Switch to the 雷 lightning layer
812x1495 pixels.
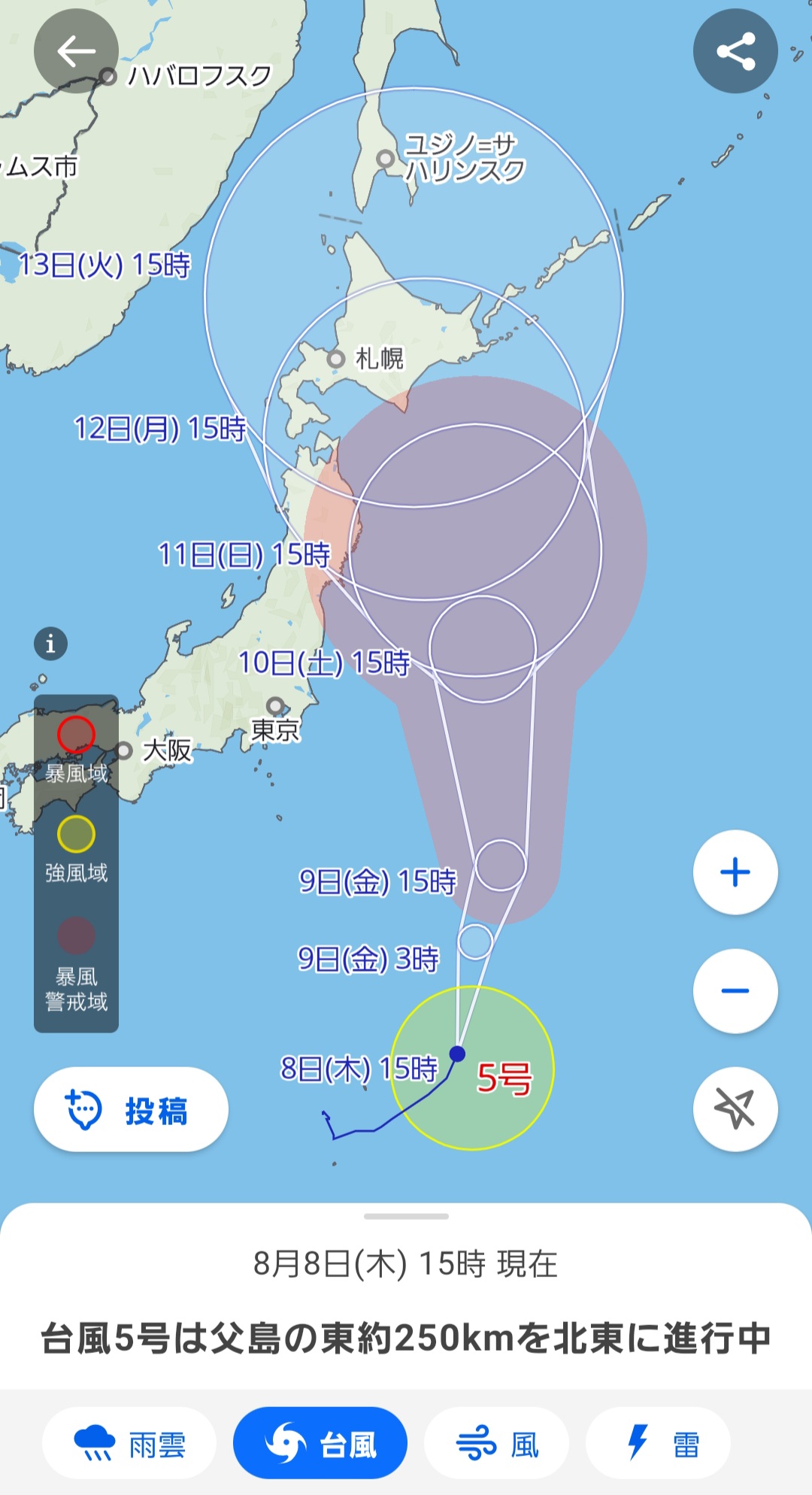(x=659, y=1444)
